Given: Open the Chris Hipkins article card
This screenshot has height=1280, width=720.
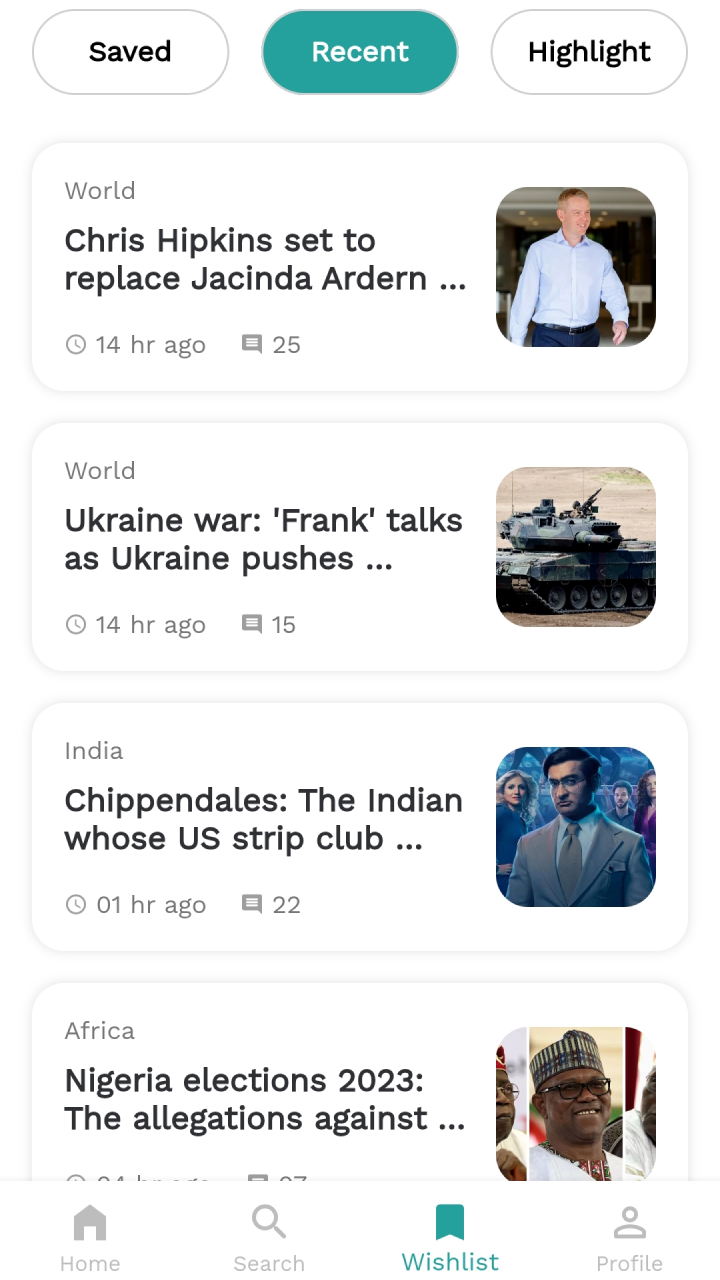Looking at the screenshot, I should click(x=265, y=260).
